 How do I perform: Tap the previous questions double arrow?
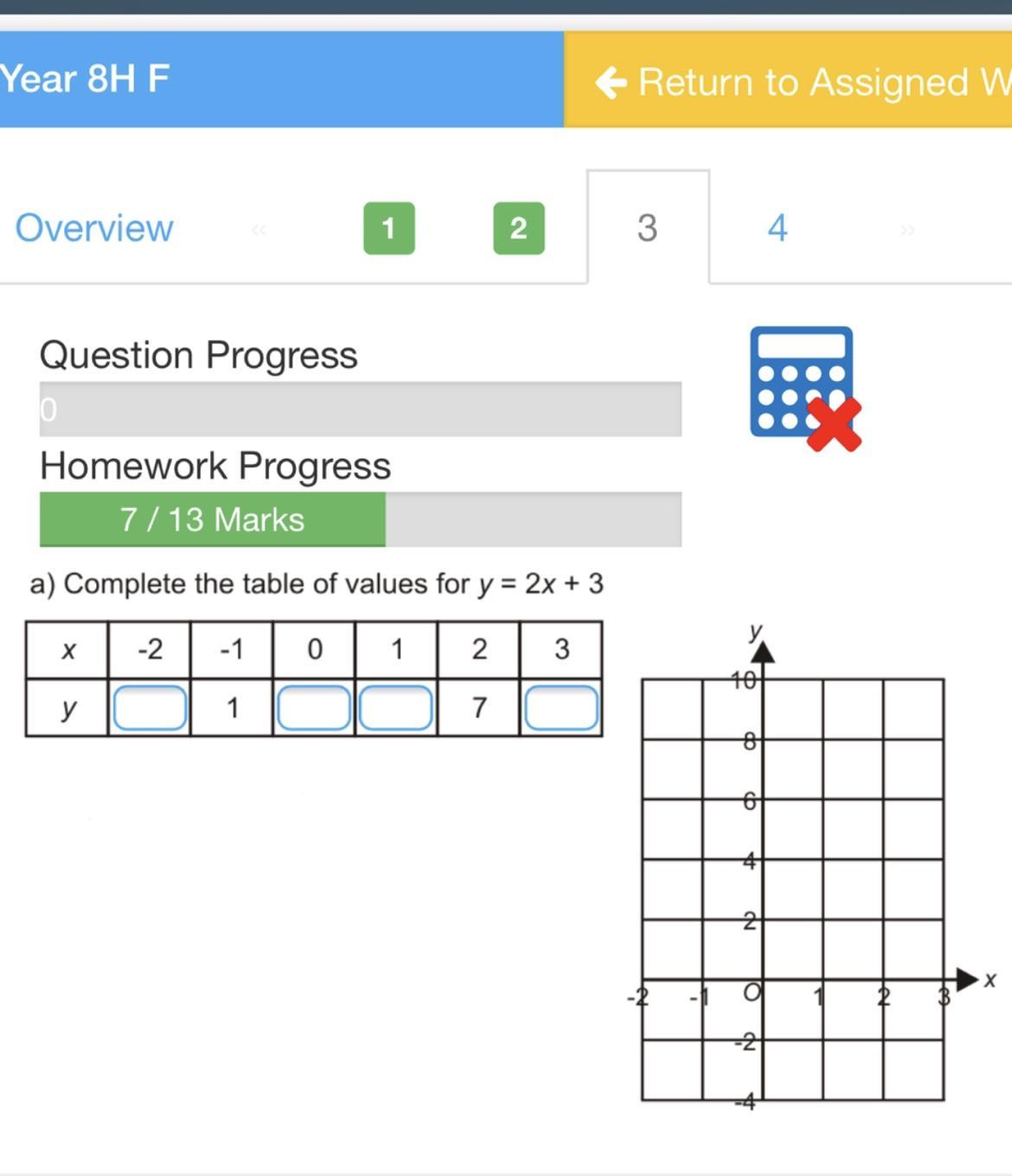(259, 229)
